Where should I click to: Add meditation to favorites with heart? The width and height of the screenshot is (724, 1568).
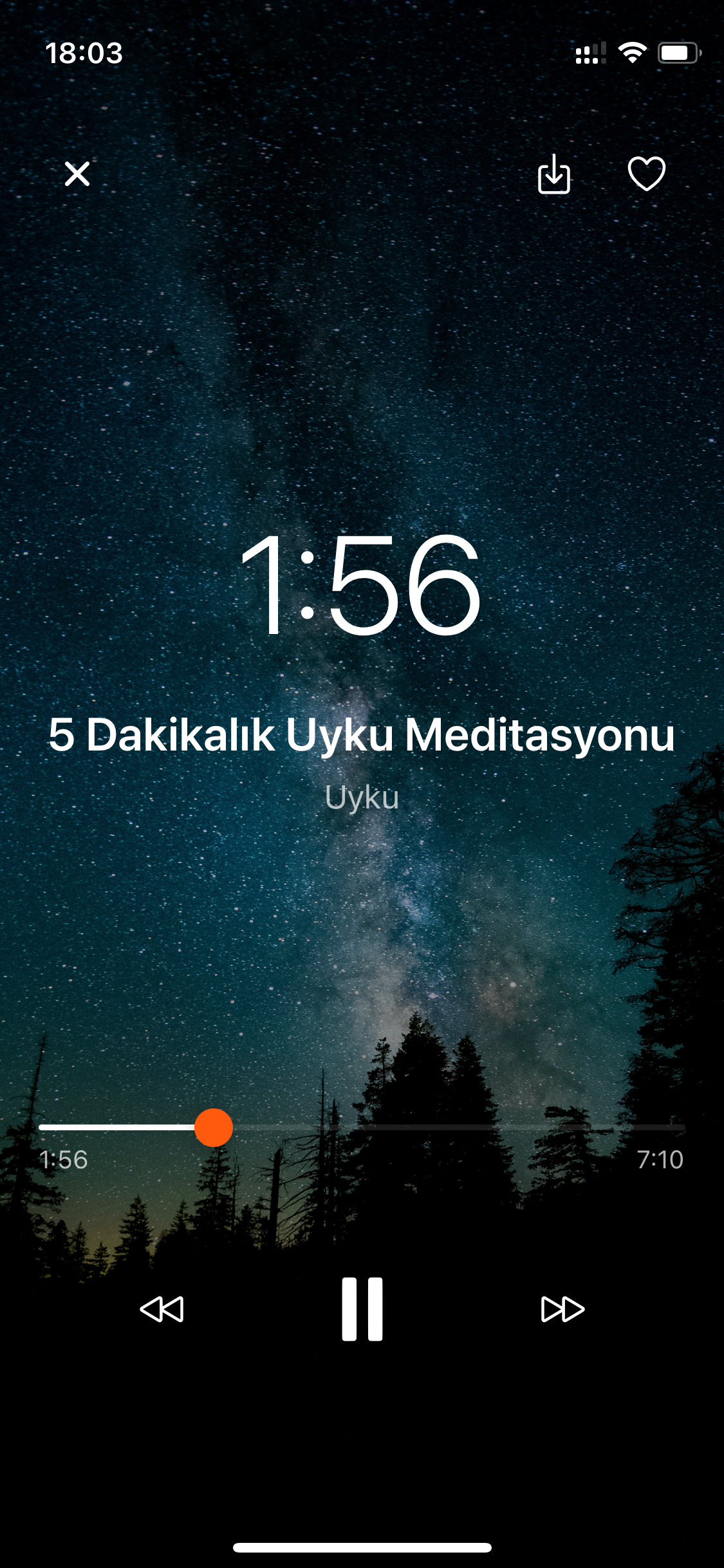coord(646,174)
